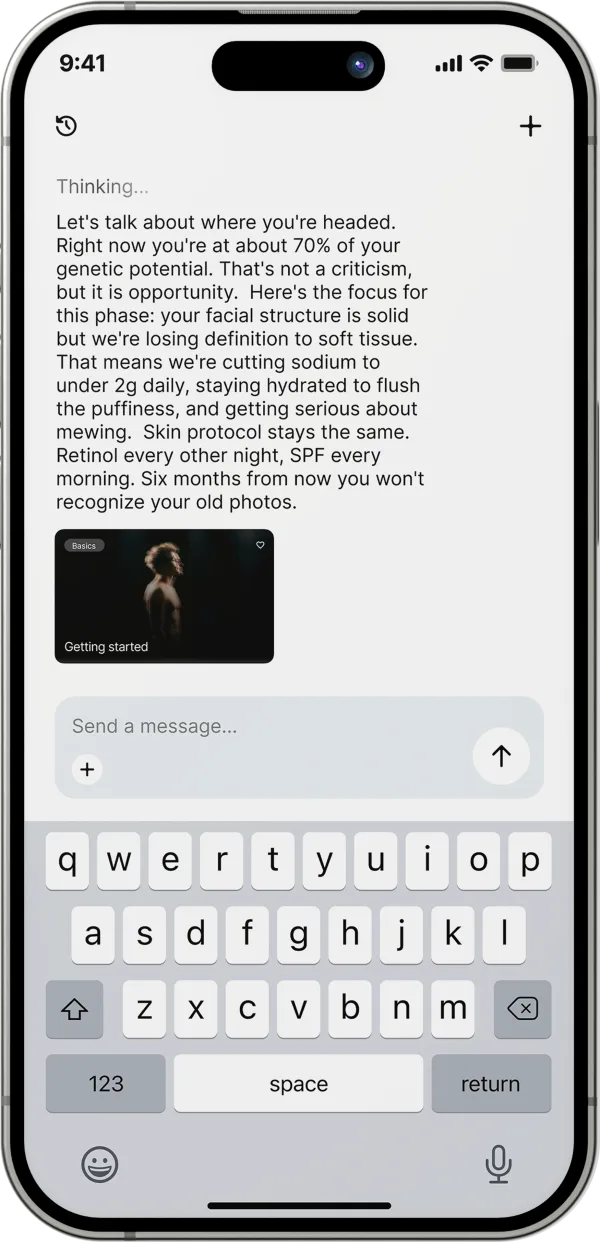Send the message with the arrow button
Viewport: 600px width, 1242px height.
501,756
